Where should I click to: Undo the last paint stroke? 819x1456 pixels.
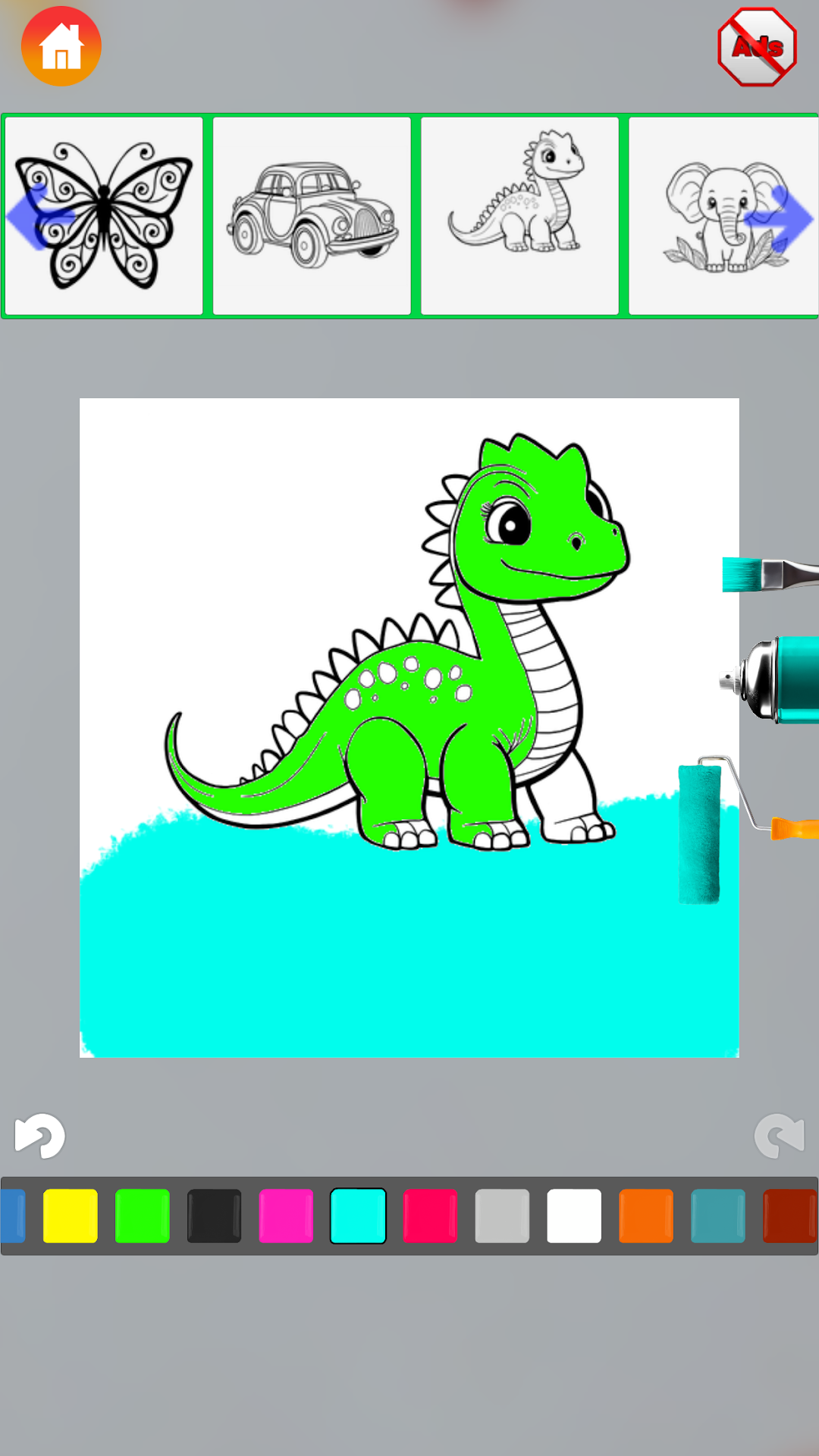(40, 1135)
